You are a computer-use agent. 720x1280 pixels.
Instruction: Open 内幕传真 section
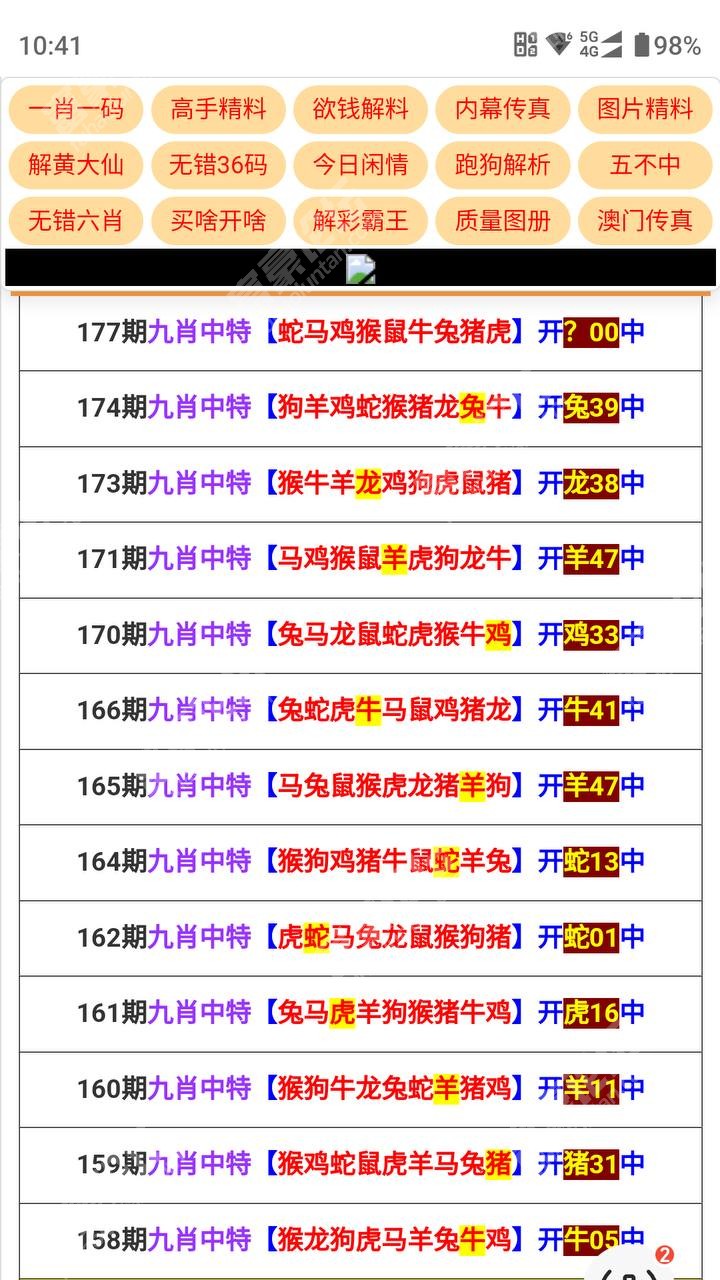(x=503, y=109)
